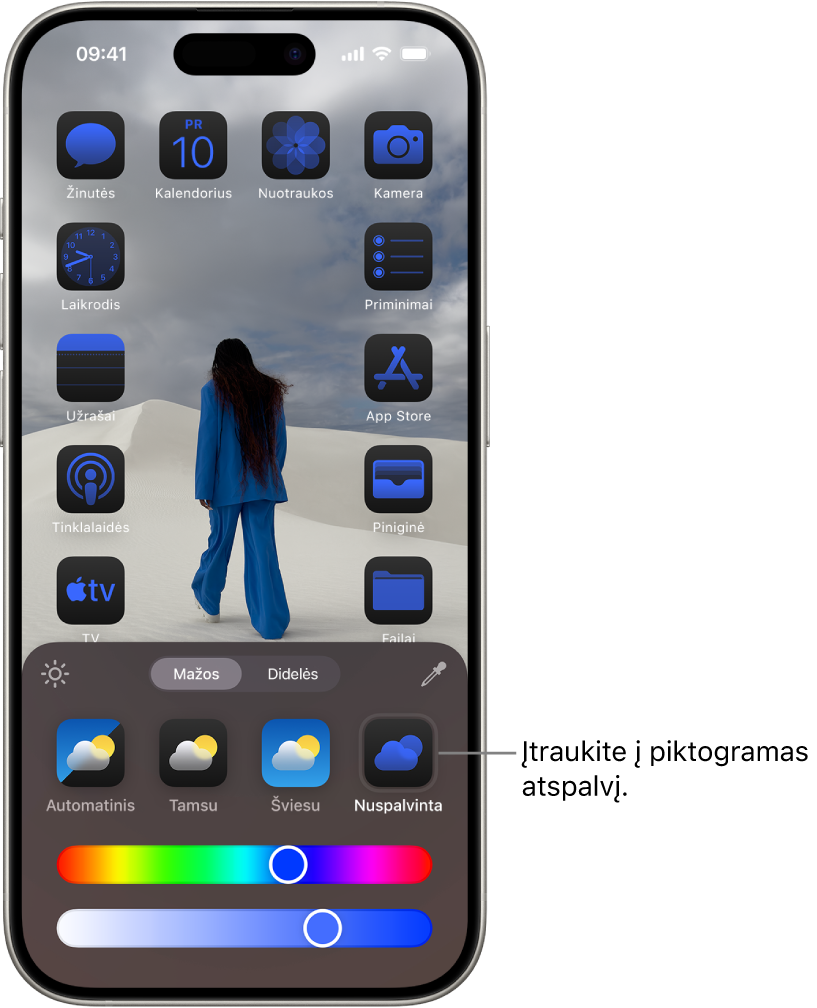Open the Žinutės app
This screenshot has height=1008, width=817.
click(x=91, y=146)
